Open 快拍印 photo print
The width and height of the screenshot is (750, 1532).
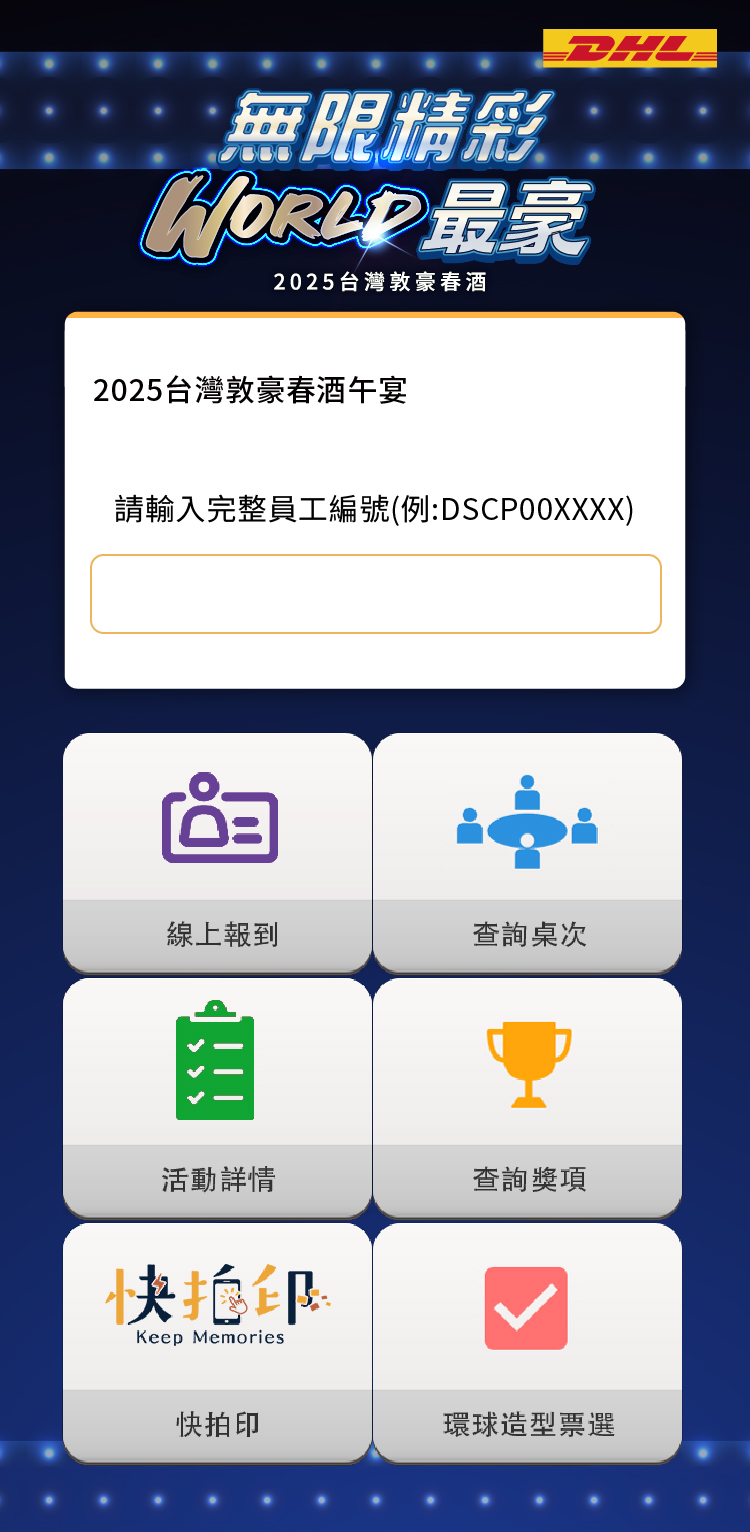coord(218,1343)
